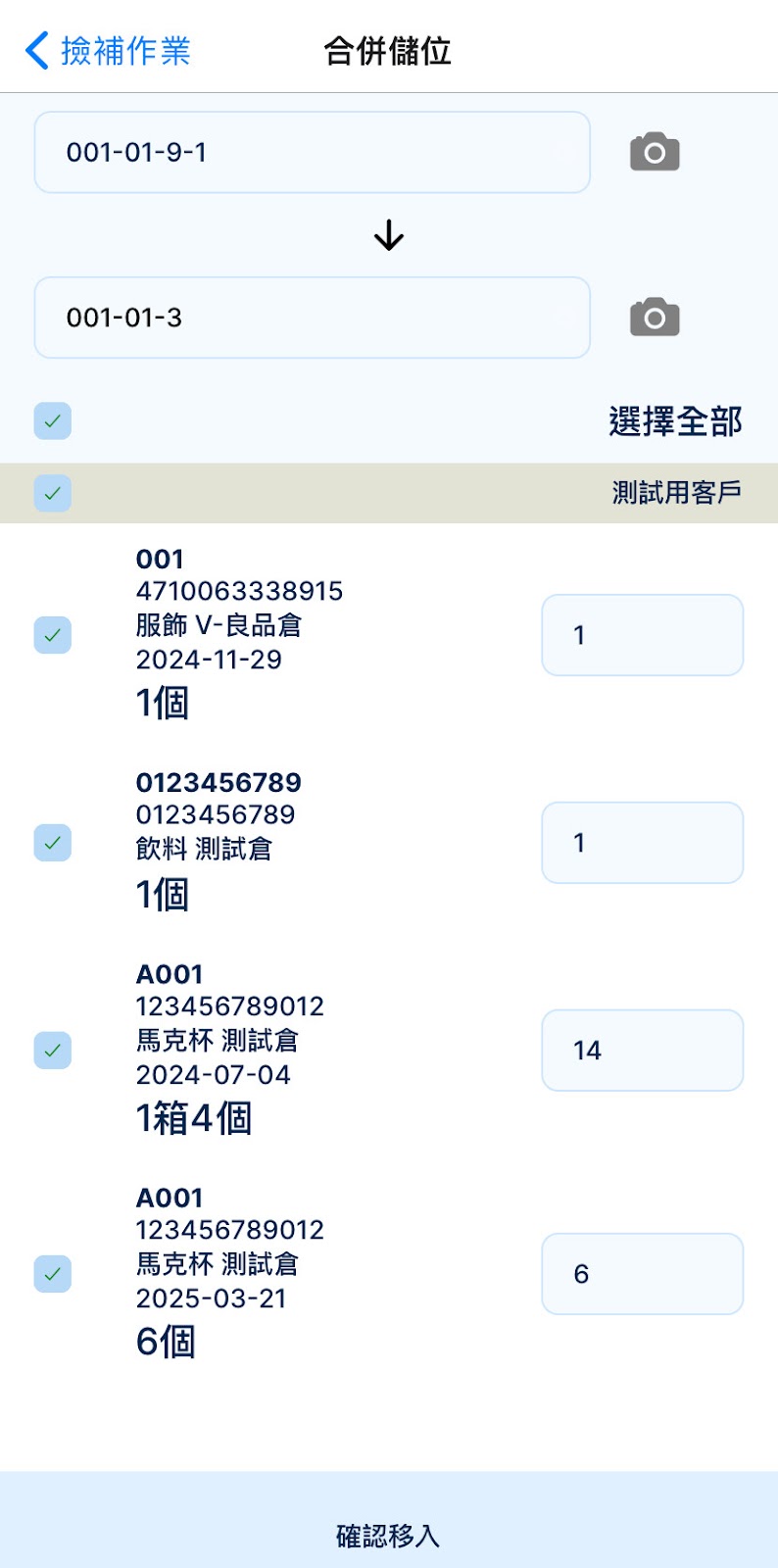Edit the destination location field 001-01-3
This screenshot has height=1568, width=778.
(313, 318)
